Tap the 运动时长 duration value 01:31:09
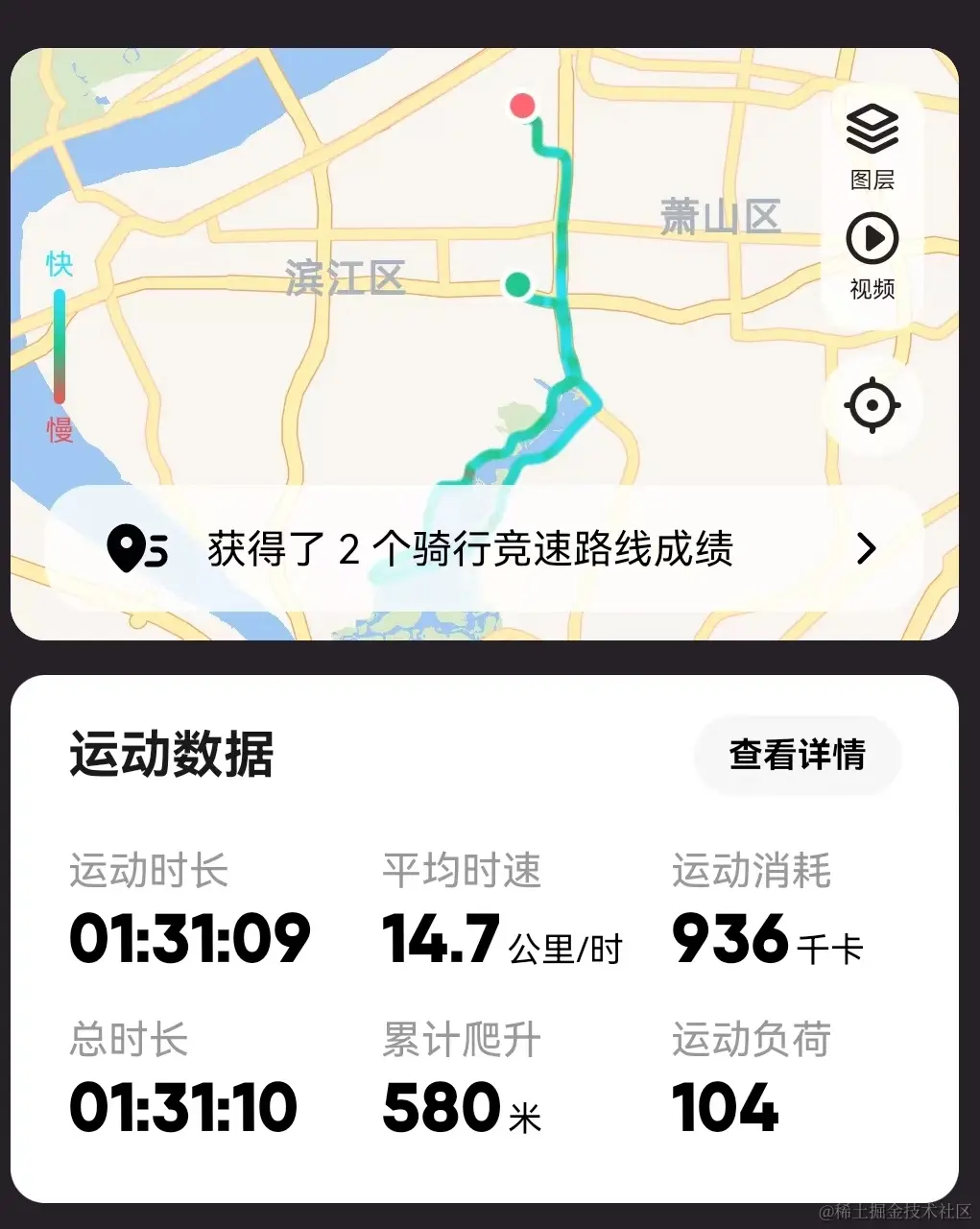980x1229 pixels. click(x=189, y=939)
